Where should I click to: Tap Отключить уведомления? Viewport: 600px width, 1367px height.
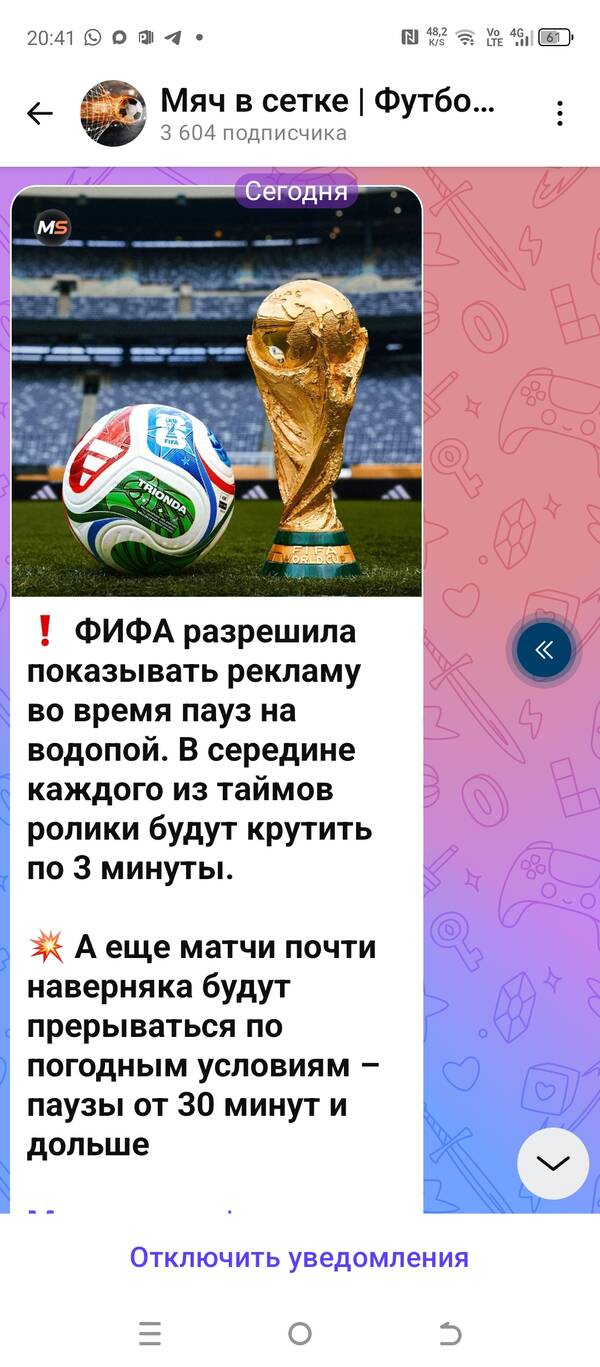(299, 1257)
